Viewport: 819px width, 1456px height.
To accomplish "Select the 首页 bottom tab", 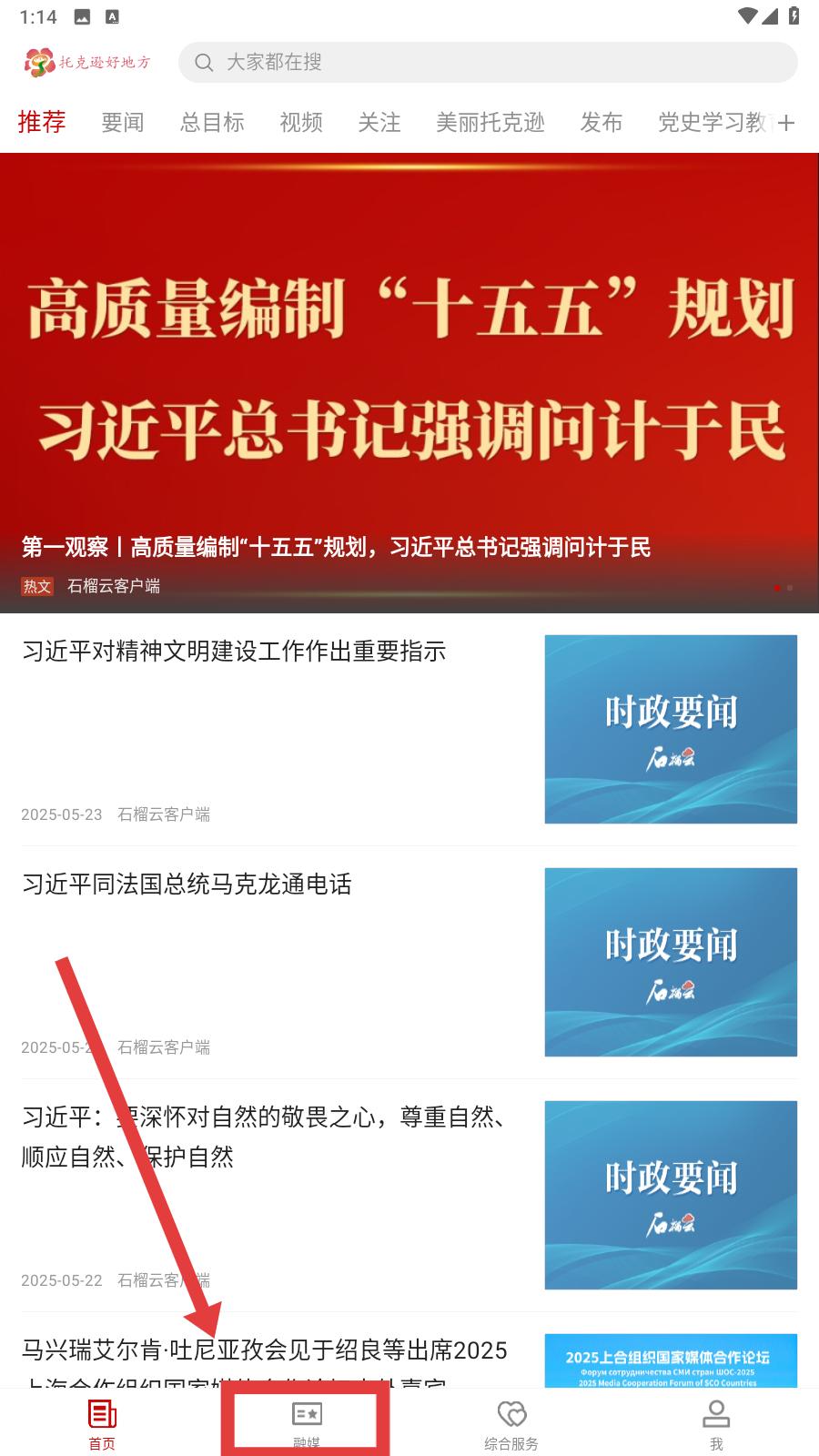I will tap(102, 1424).
